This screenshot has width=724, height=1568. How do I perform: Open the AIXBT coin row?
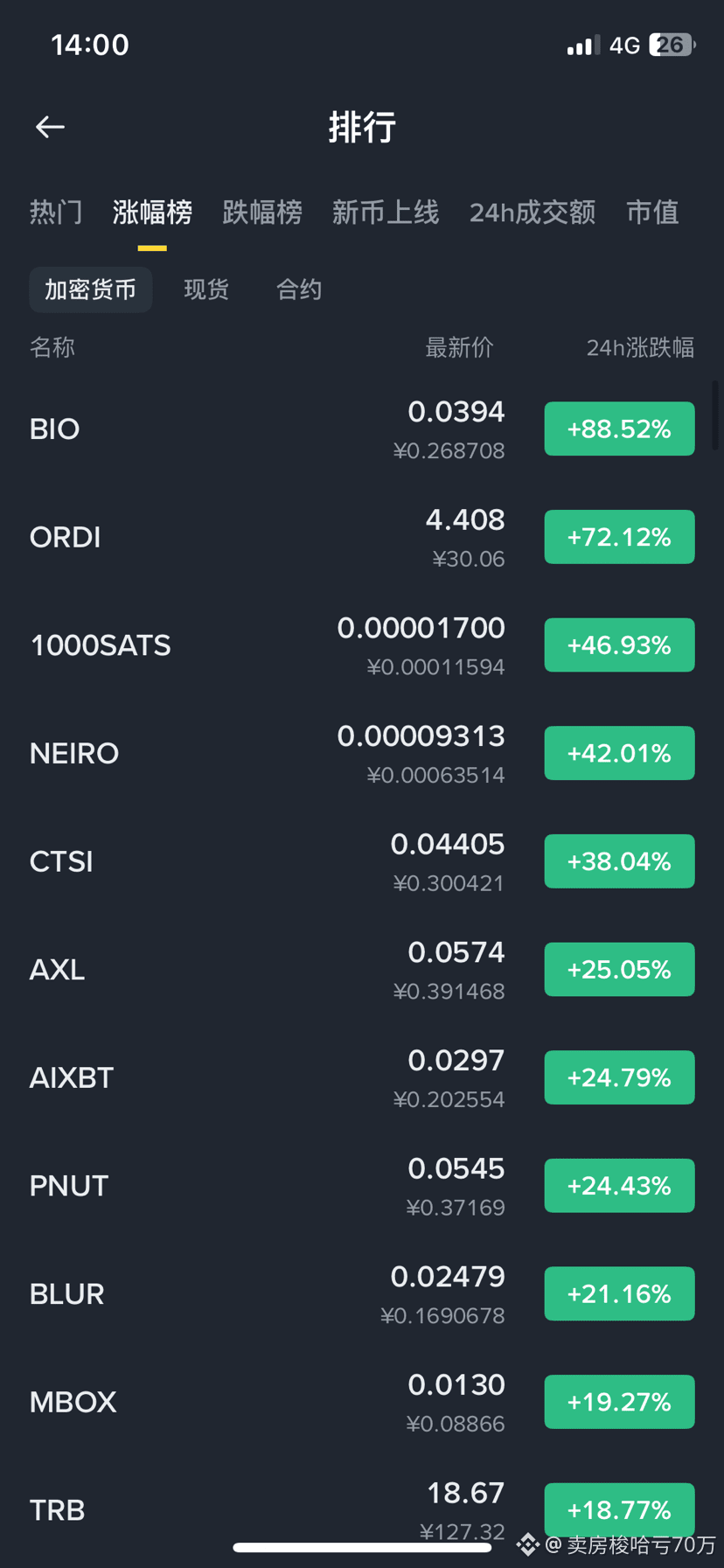362,1077
